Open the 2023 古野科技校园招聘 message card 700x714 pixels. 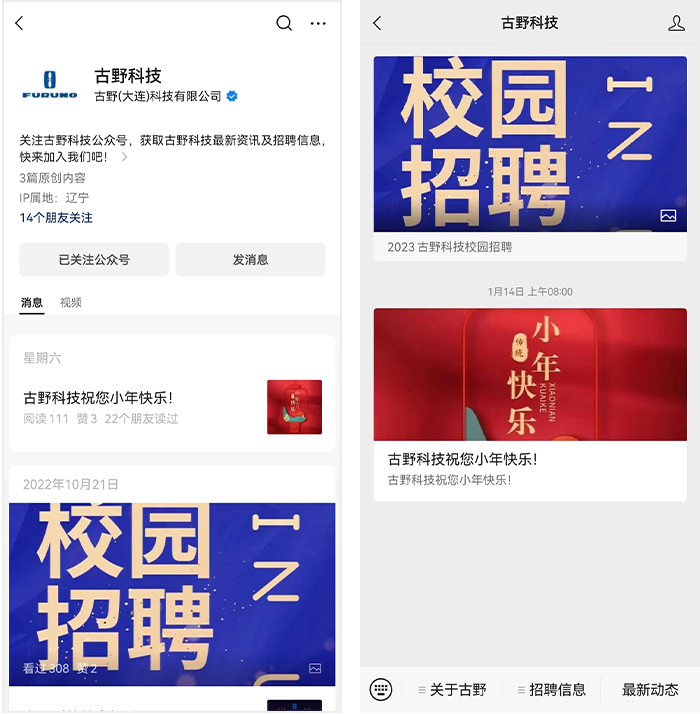530,158
